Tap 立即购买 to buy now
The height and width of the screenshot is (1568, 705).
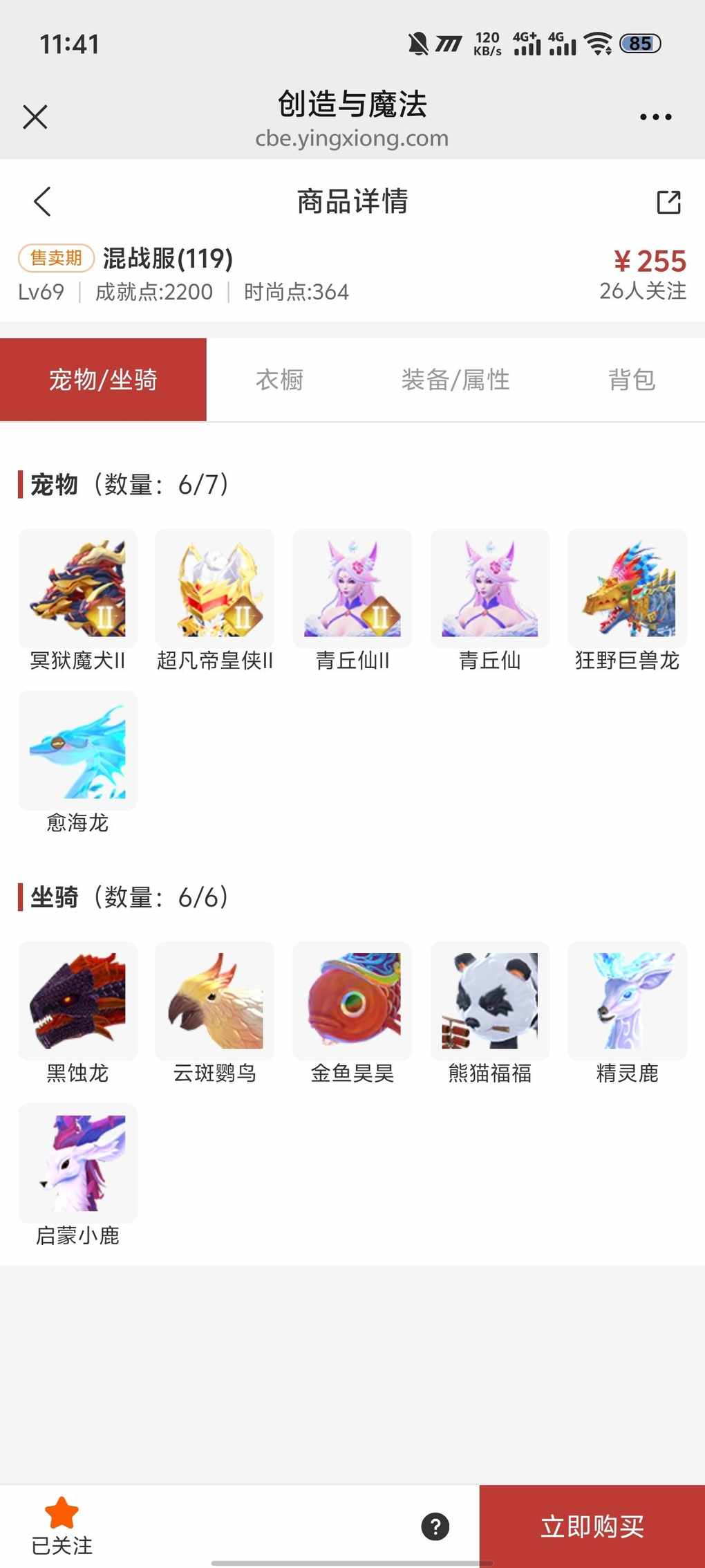(592, 1527)
